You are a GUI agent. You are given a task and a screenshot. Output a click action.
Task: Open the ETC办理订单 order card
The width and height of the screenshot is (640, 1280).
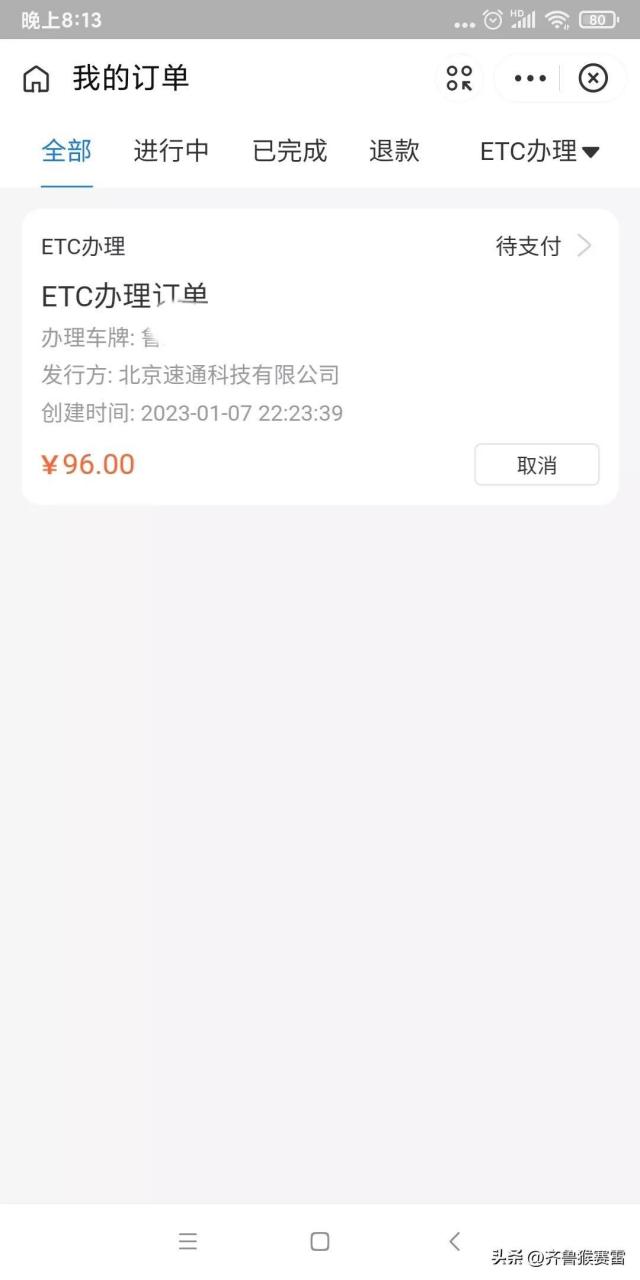(320, 357)
